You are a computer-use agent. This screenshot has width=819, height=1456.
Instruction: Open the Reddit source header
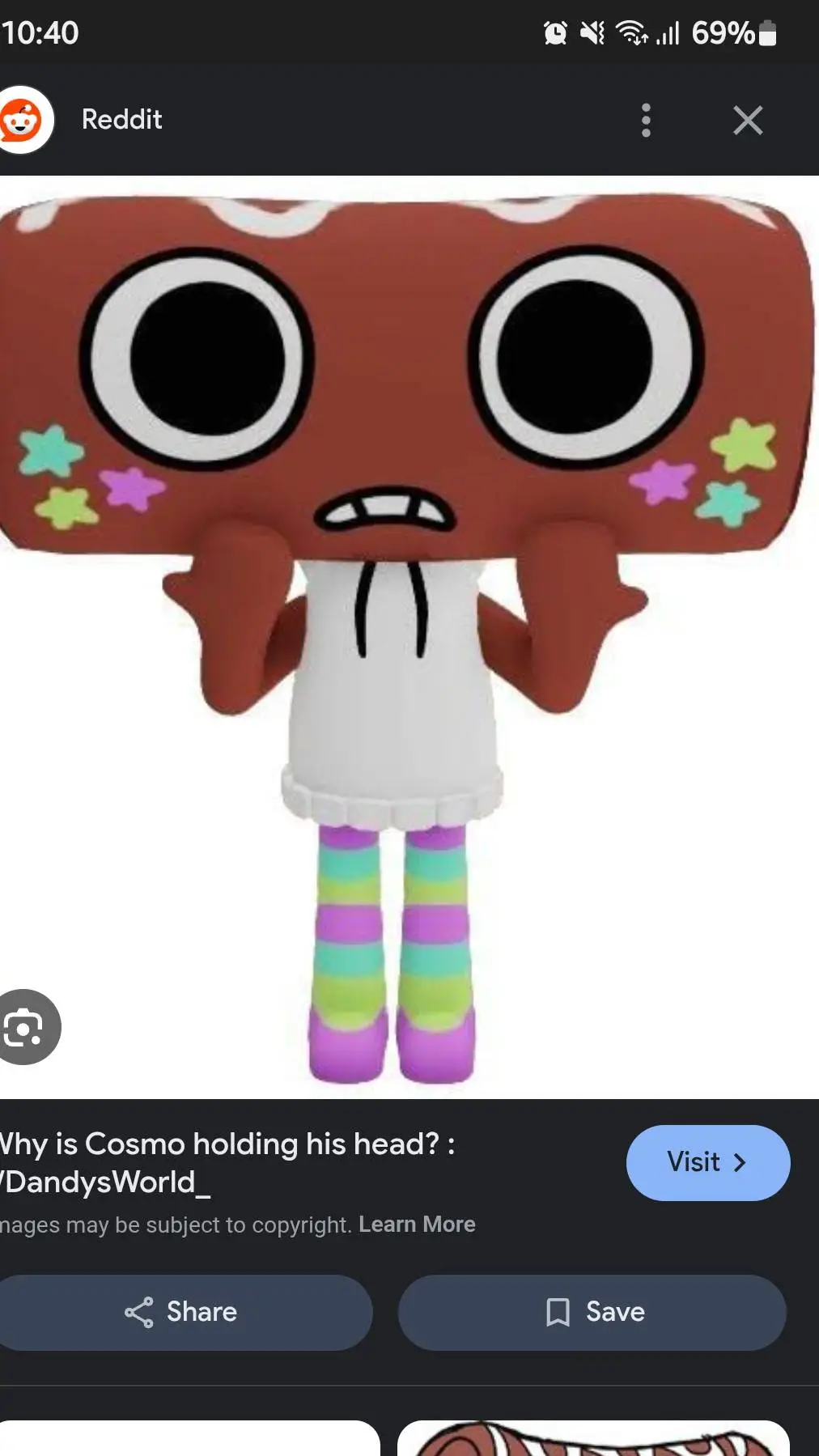coord(121,120)
